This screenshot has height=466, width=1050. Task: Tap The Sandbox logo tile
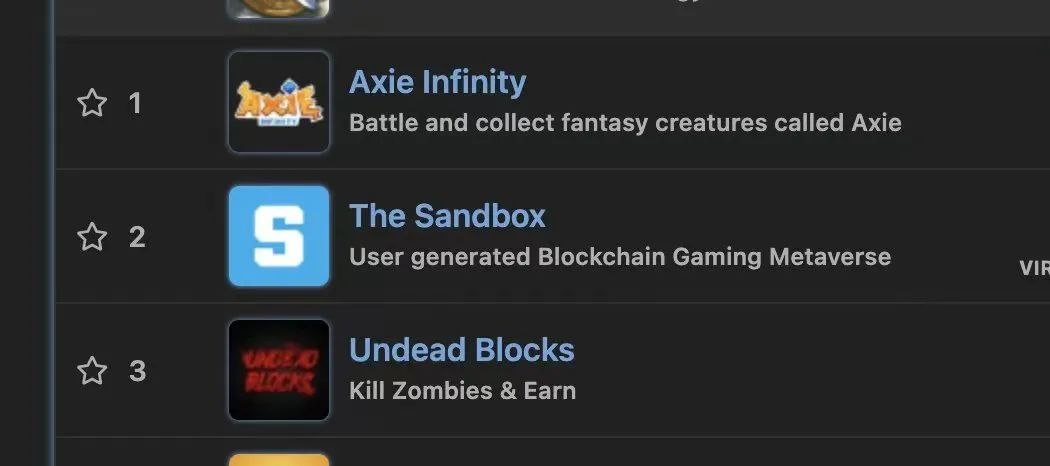pos(279,236)
